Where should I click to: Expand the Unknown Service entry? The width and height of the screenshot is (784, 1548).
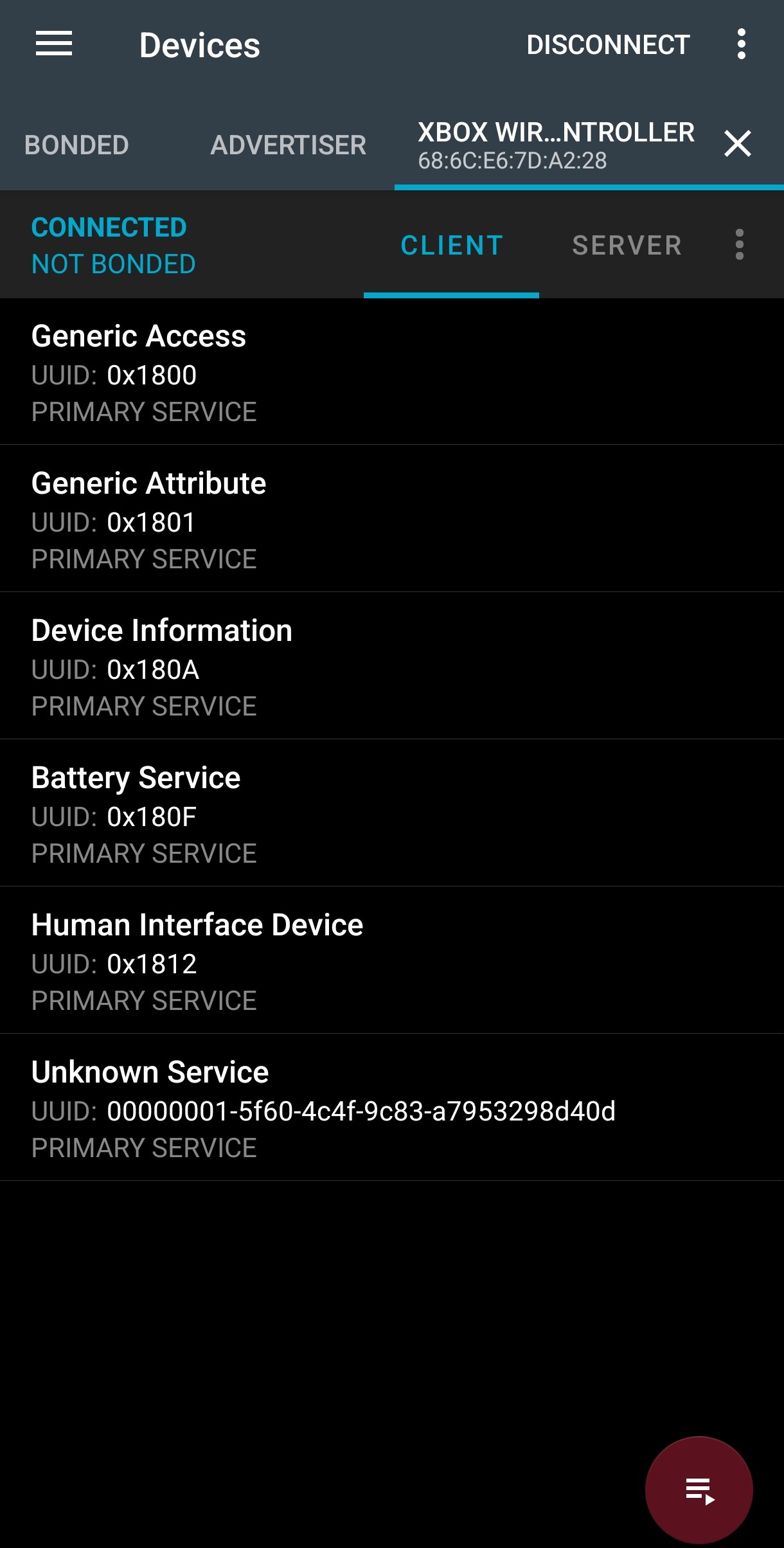point(392,1108)
